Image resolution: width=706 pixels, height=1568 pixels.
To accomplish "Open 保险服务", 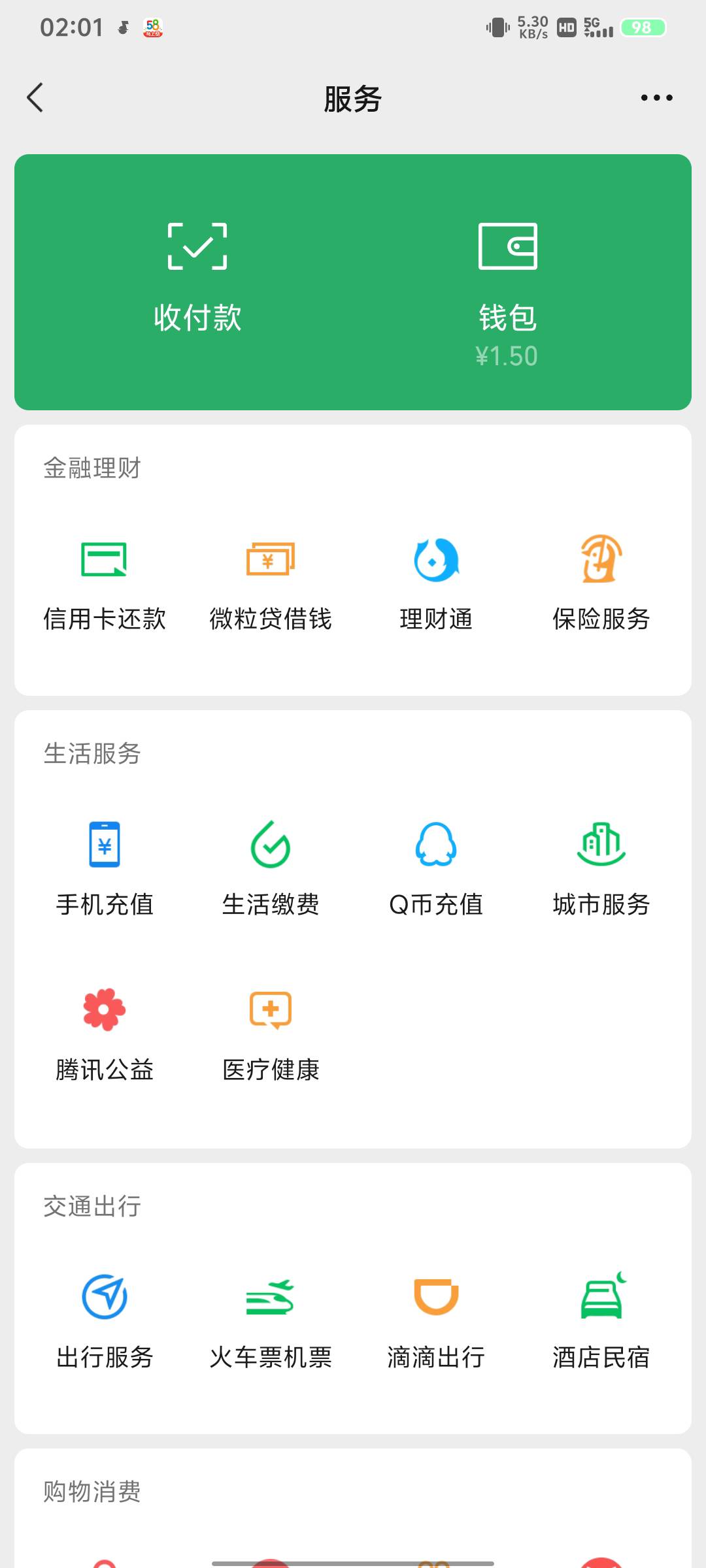I will click(601, 583).
